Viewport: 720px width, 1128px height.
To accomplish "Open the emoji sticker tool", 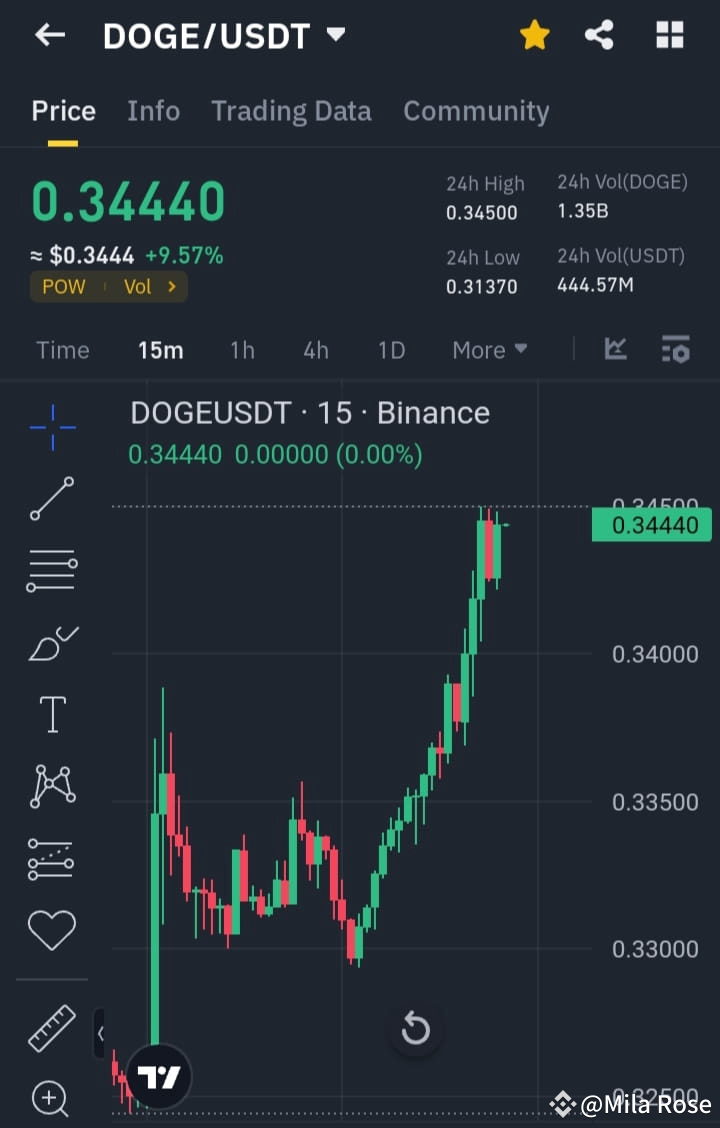I will pos(51,929).
